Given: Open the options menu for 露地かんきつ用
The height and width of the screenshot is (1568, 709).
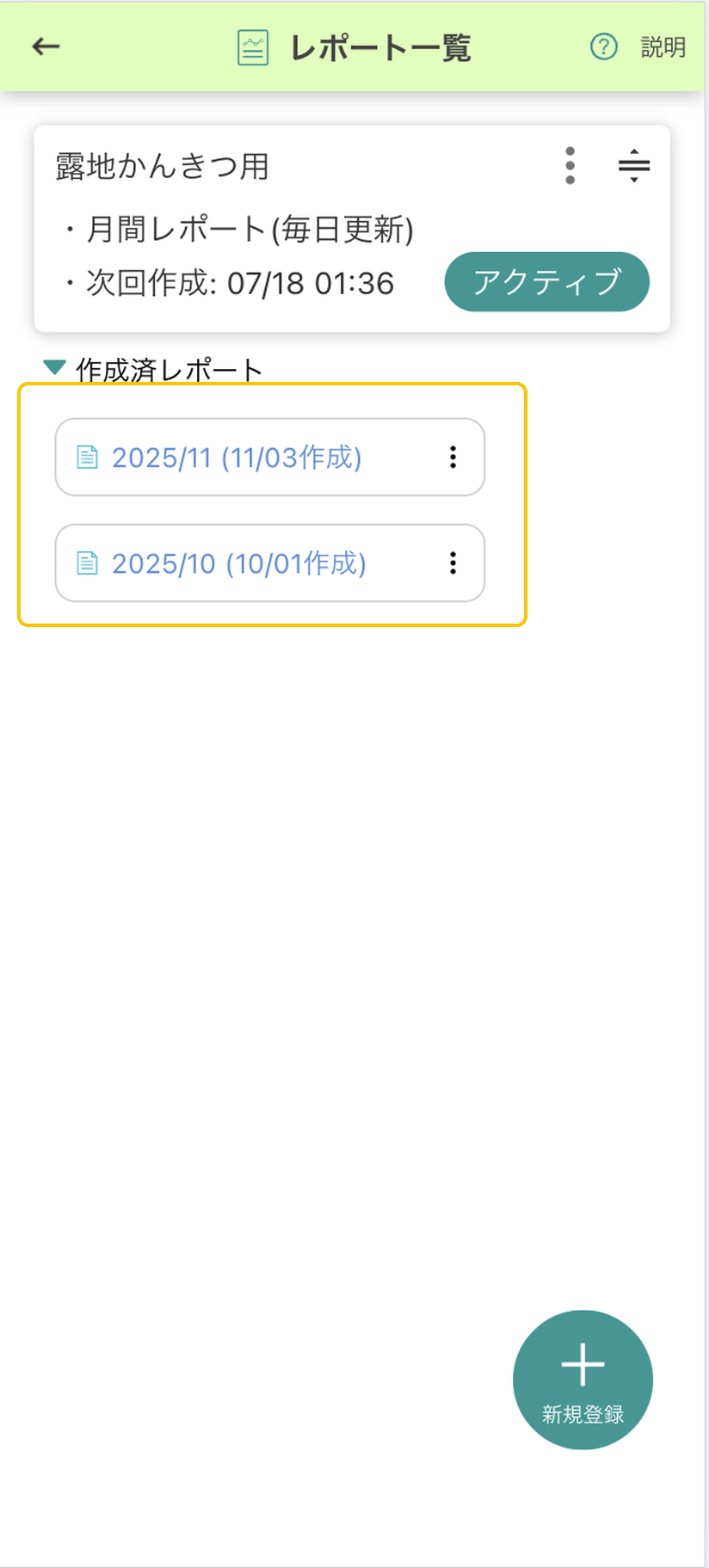Looking at the screenshot, I should click(x=570, y=165).
